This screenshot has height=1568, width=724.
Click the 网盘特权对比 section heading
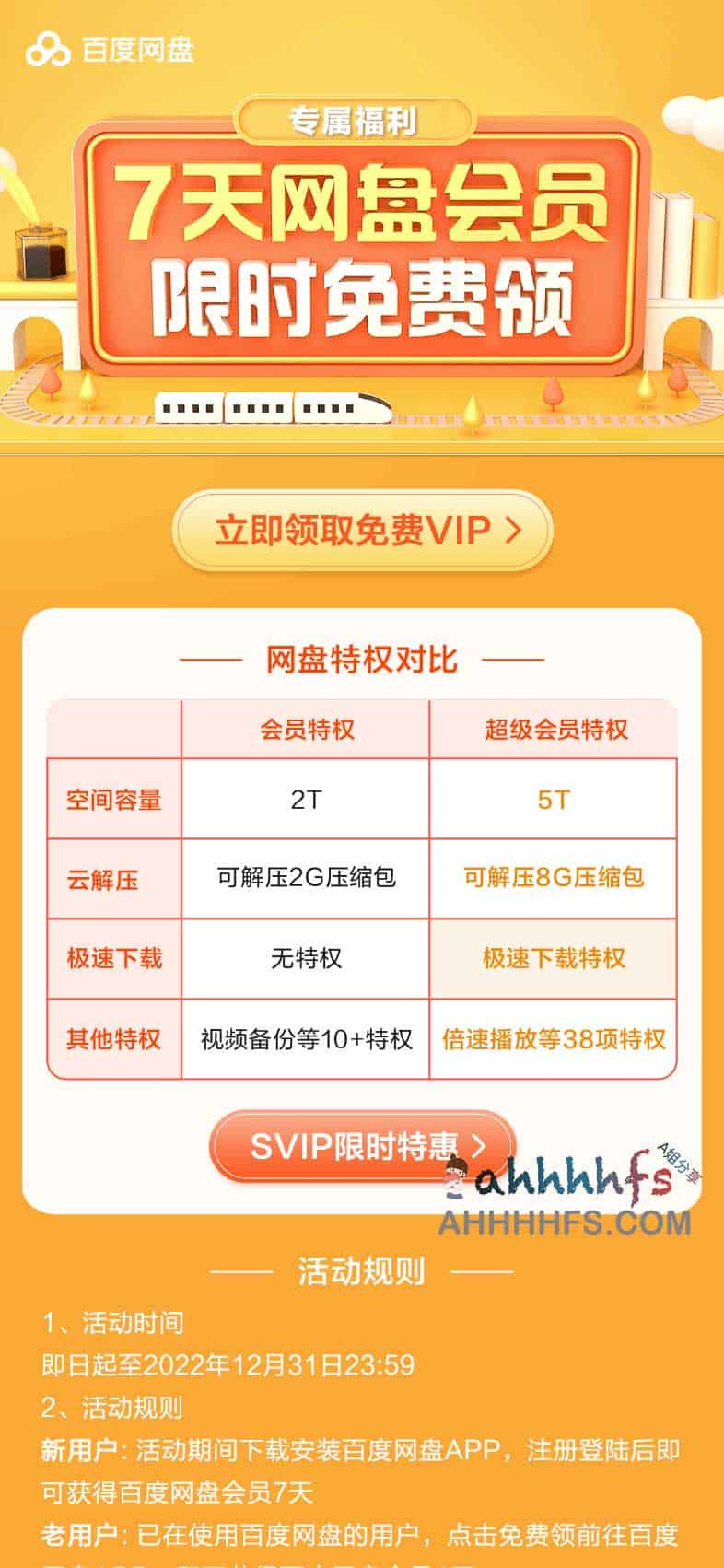(x=362, y=661)
